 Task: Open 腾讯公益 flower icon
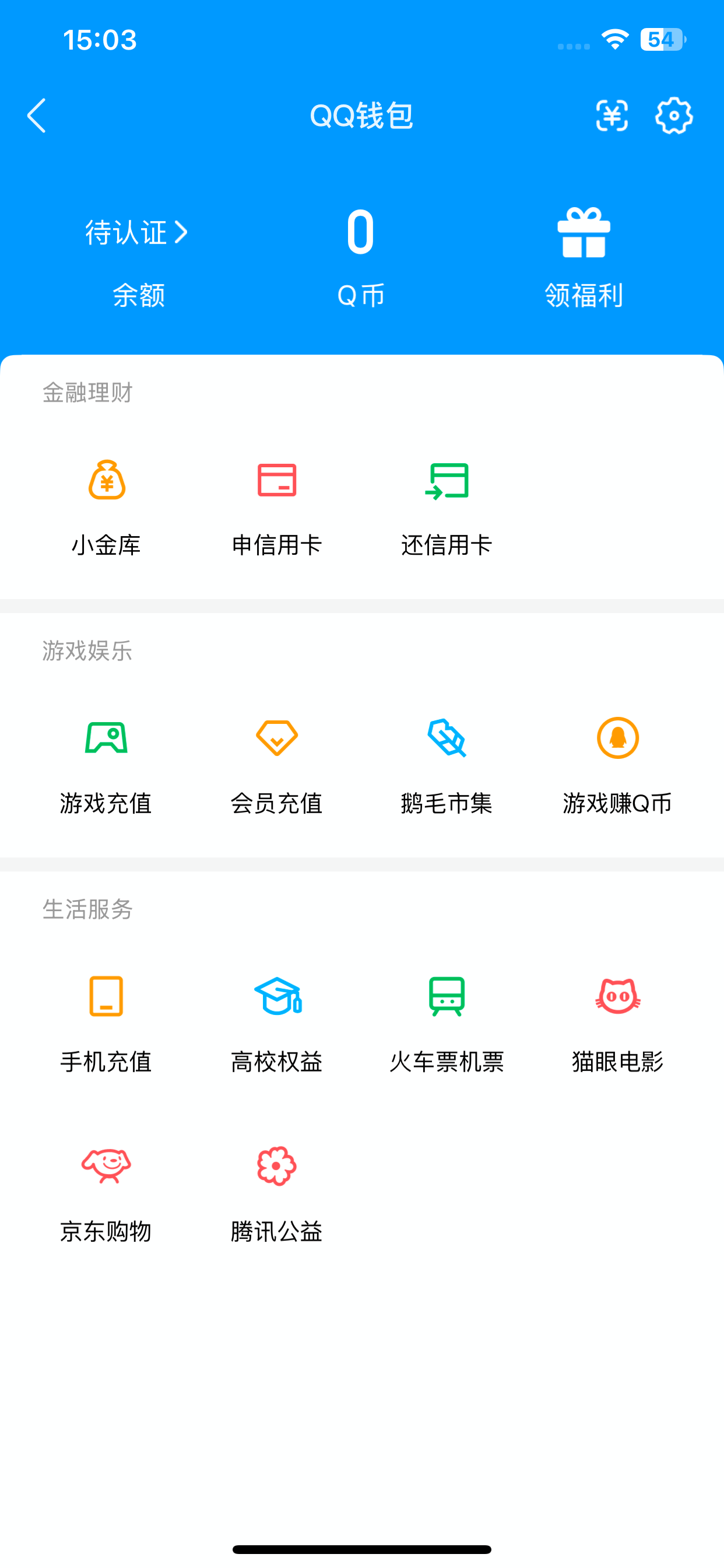pyautogui.click(x=277, y=1165)
